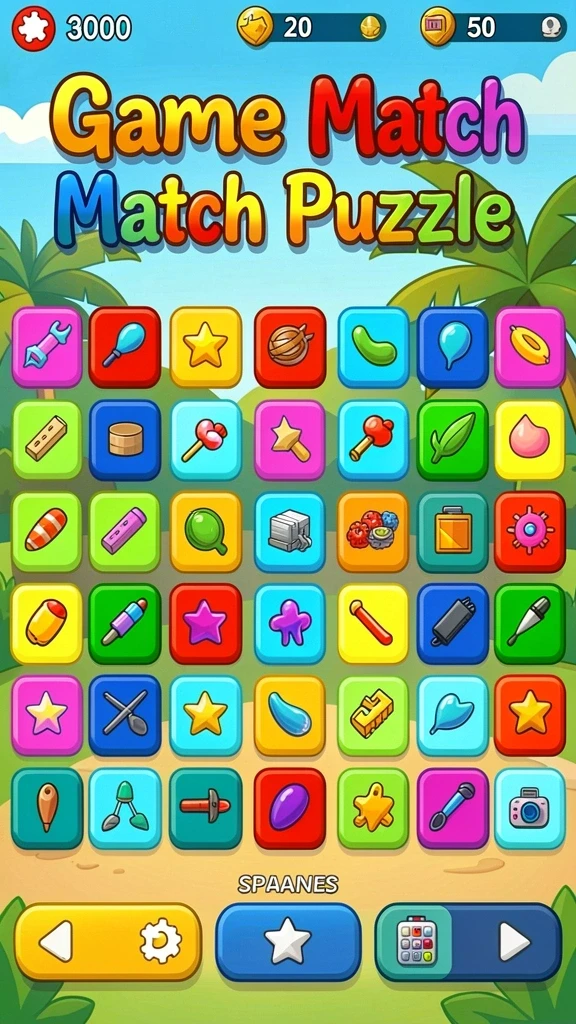Tap the magenta tile with the wrench

point(47,347)
